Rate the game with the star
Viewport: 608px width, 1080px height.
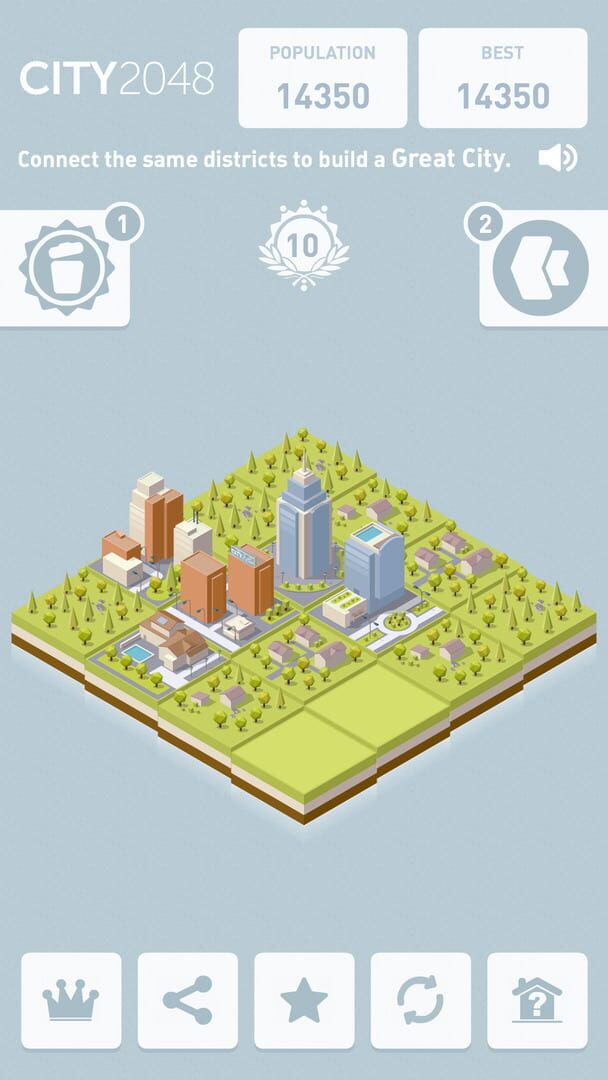pos(304,1001)
